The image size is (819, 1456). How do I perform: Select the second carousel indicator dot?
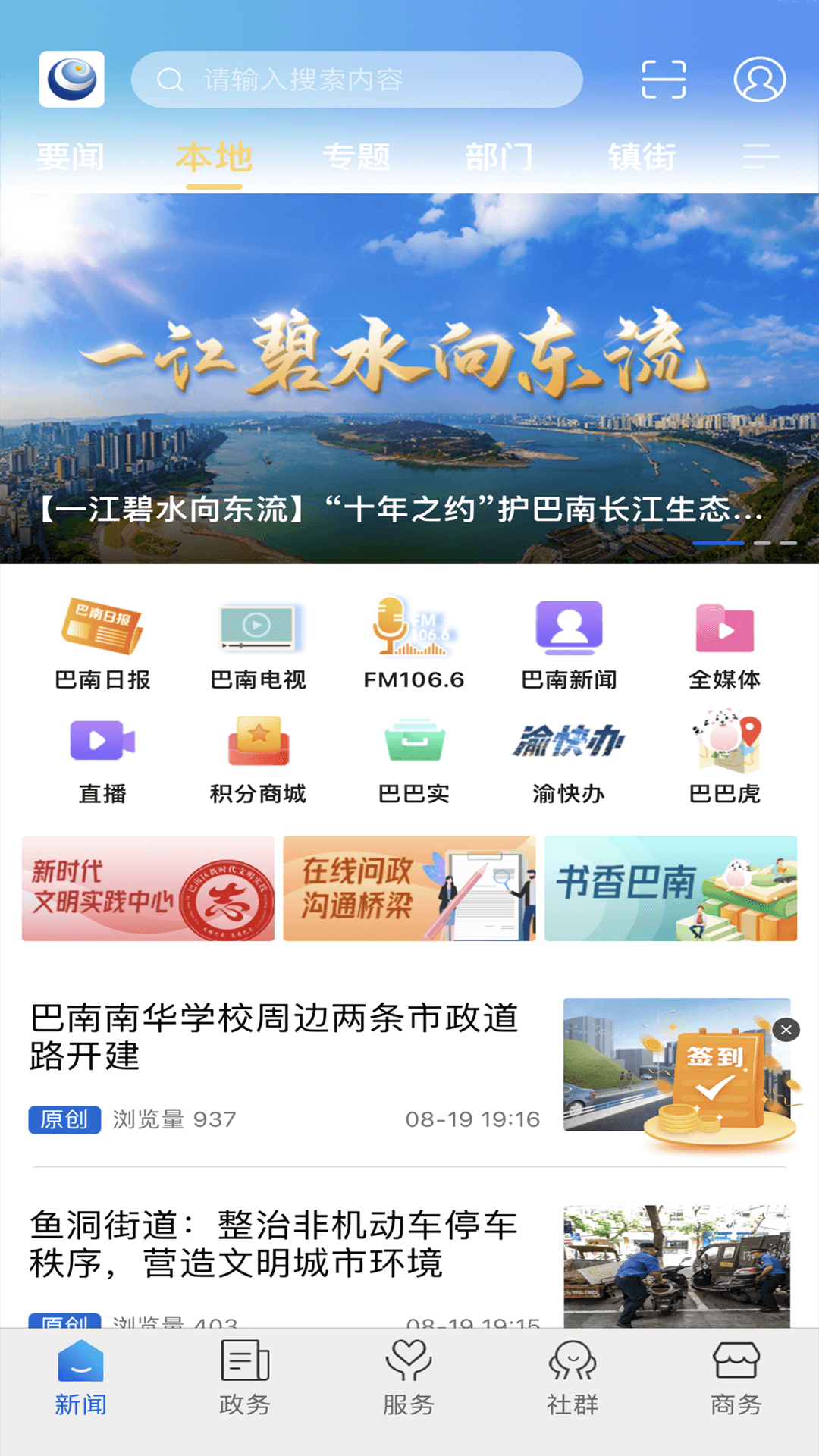[761, 543]
